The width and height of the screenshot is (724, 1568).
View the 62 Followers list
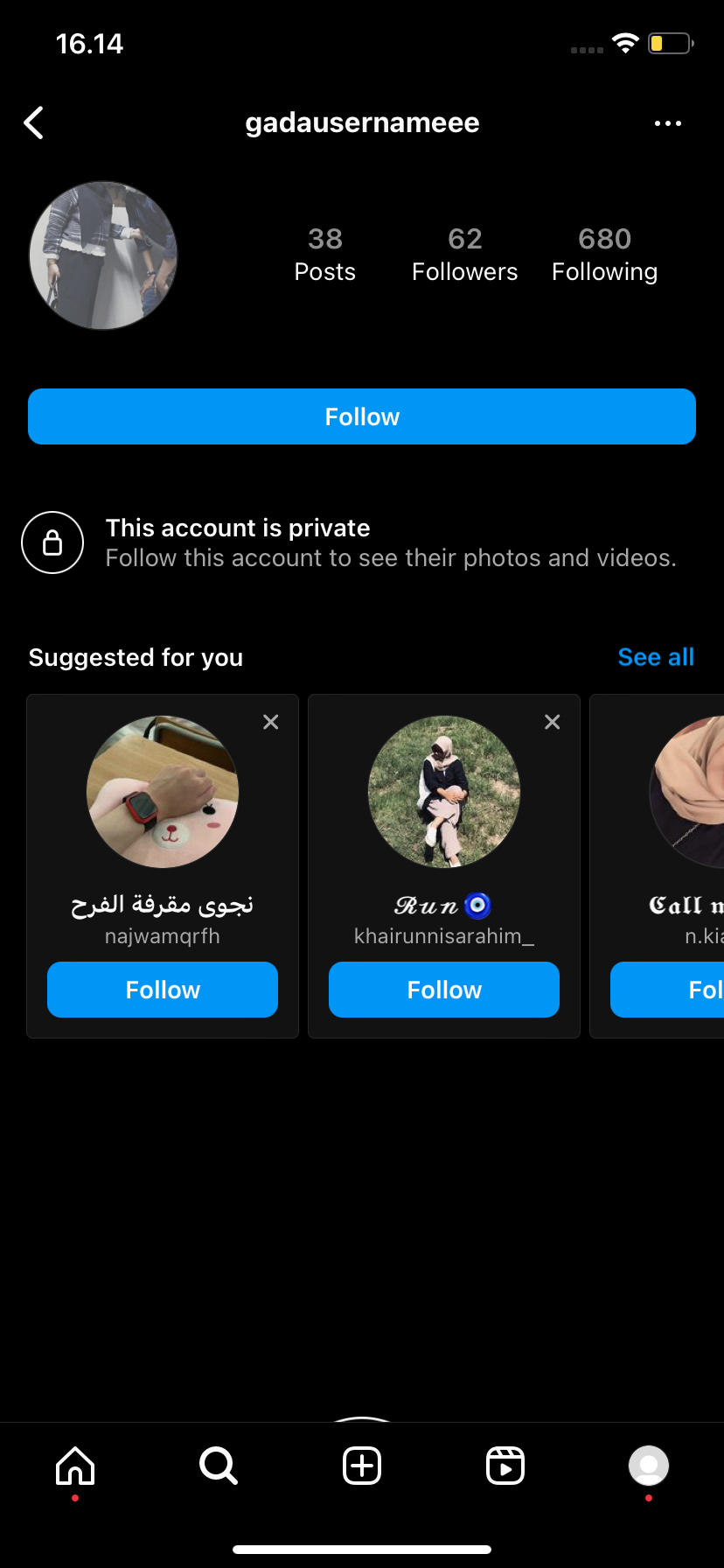coord(464,255)
